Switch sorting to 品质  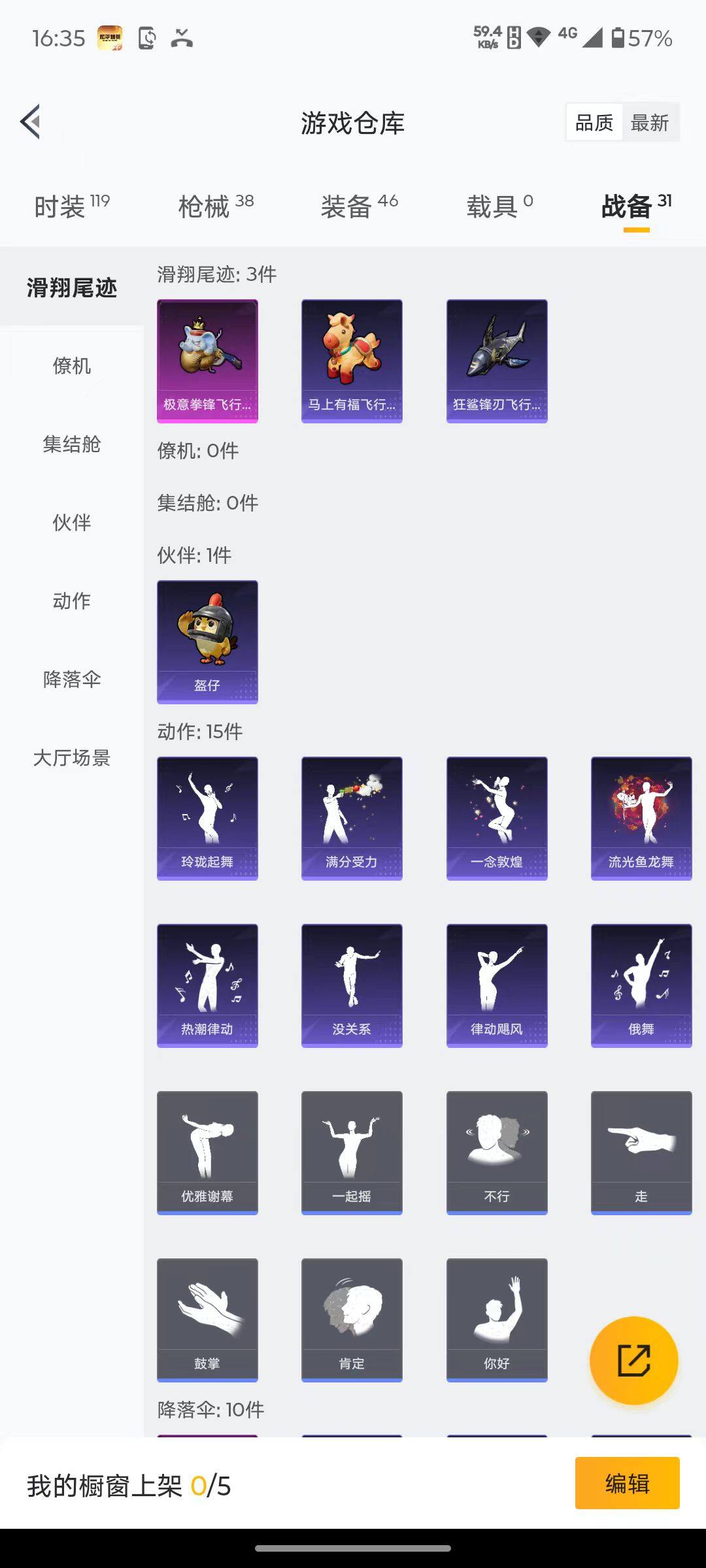coord(594,122)
